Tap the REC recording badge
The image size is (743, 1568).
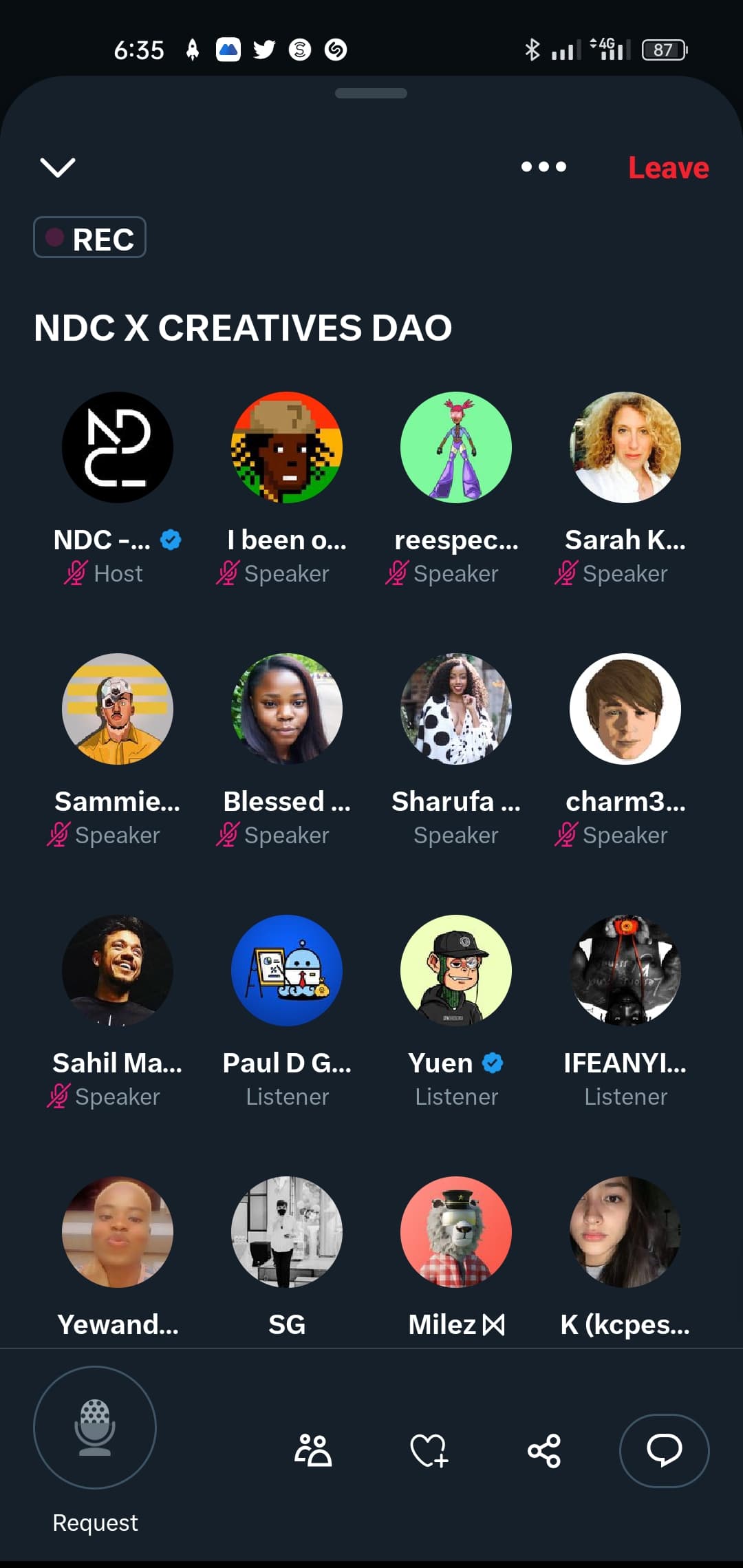click(x=89, y=237)
